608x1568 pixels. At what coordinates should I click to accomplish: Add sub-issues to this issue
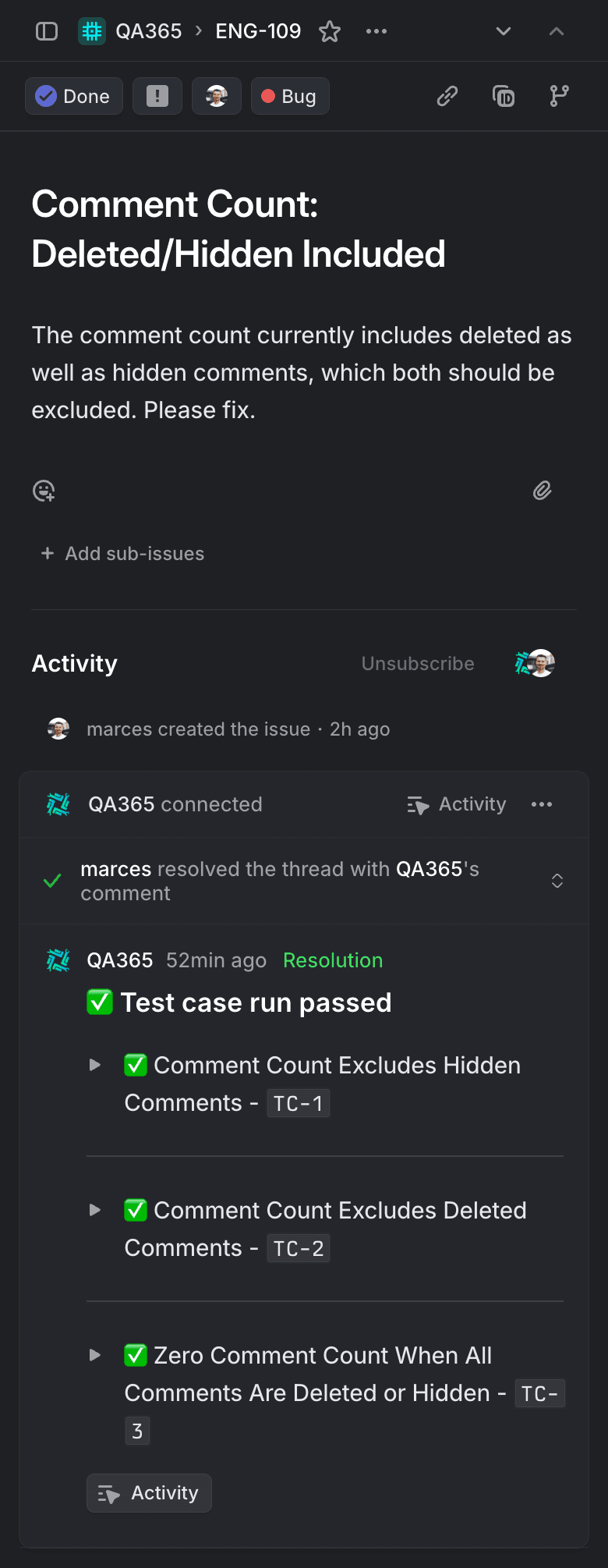[x=121, y=554]
